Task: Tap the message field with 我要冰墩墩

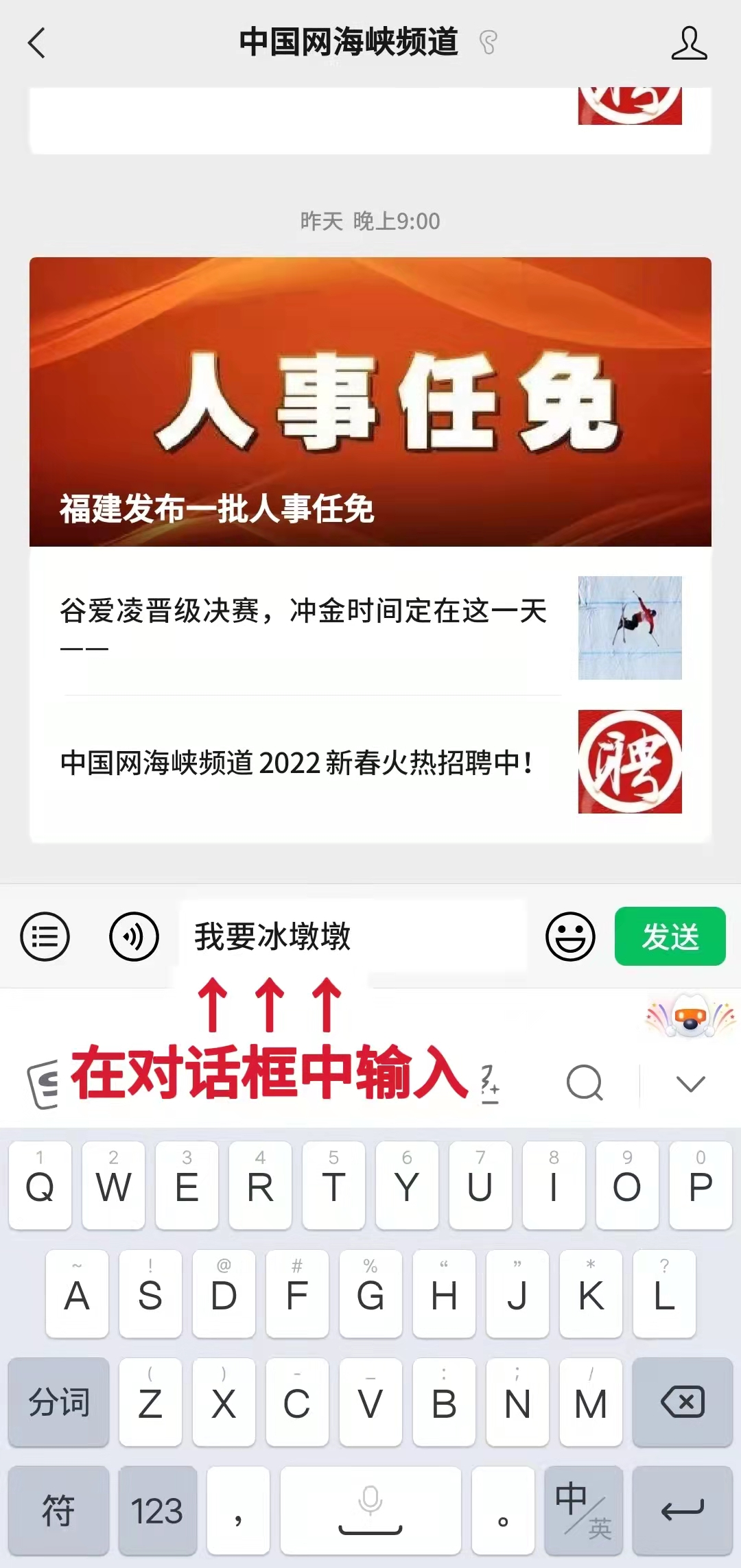Action: point(353,936)
